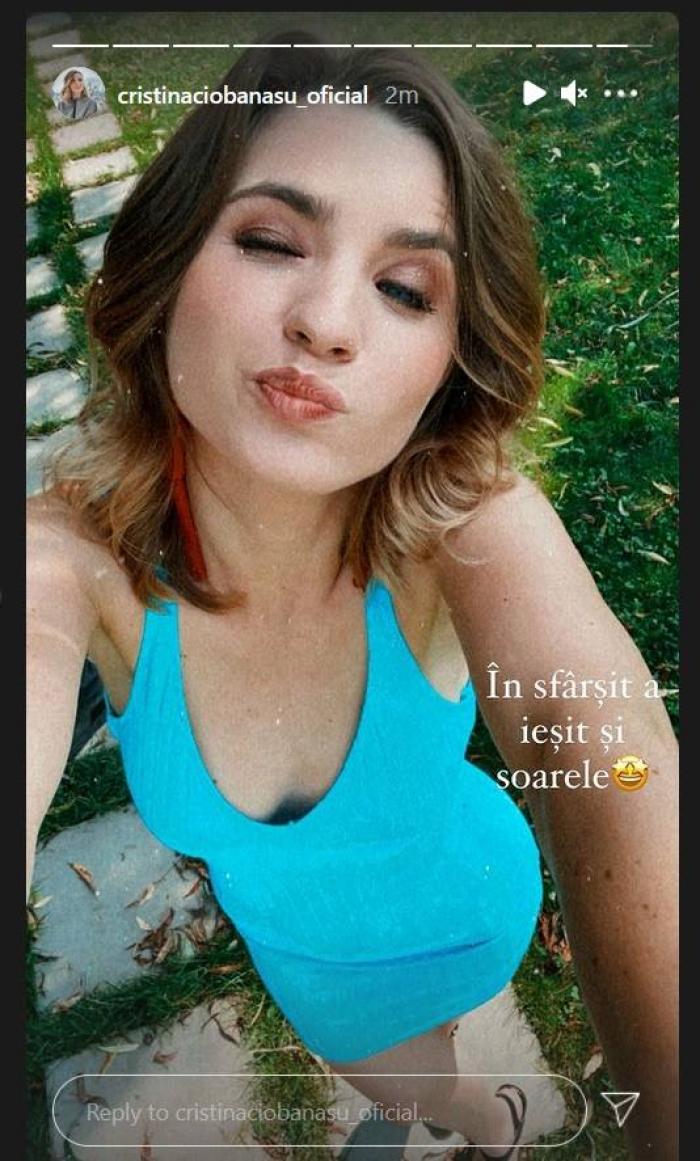Open cristinaciobanasu_oficial profile from username
Image resolution: width=700 pixels, height=1161 pixels.
(243, 96)
